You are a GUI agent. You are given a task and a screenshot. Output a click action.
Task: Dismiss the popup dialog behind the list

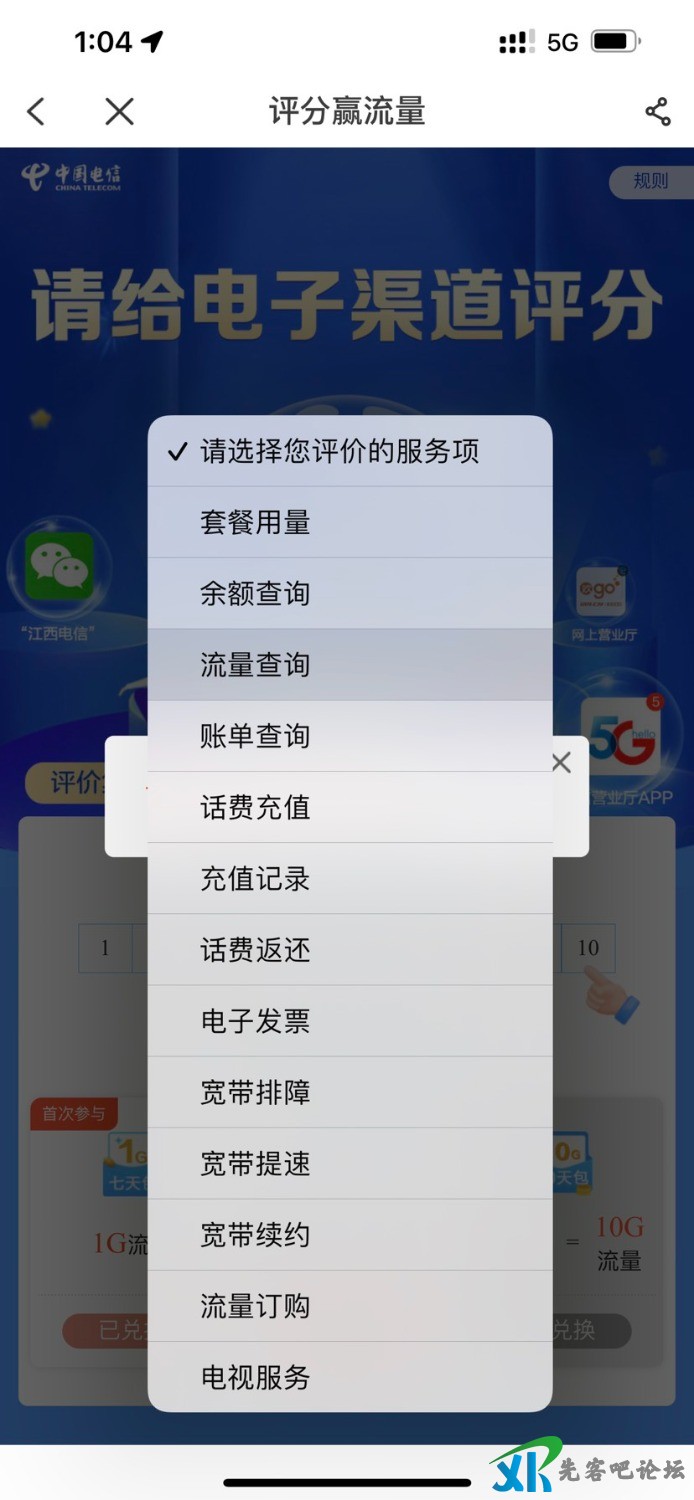(x=562, y=763)
